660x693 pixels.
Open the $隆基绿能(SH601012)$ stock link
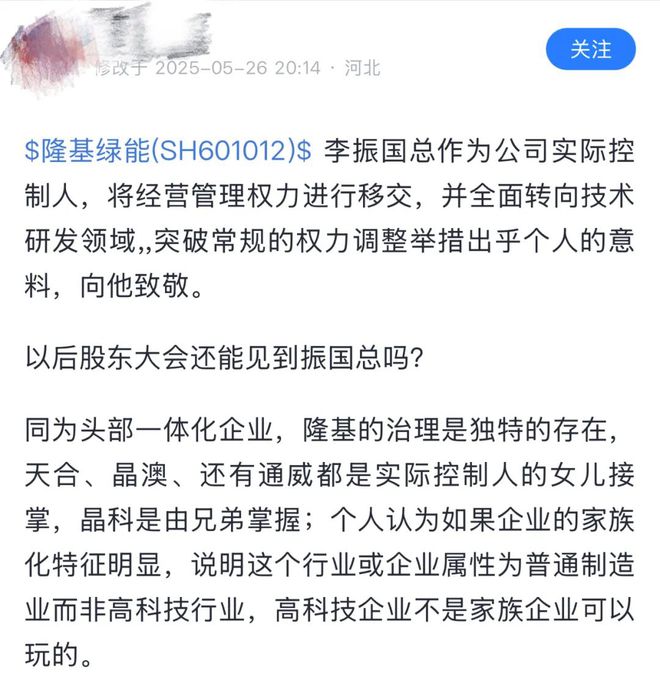[x=169, y=150]
